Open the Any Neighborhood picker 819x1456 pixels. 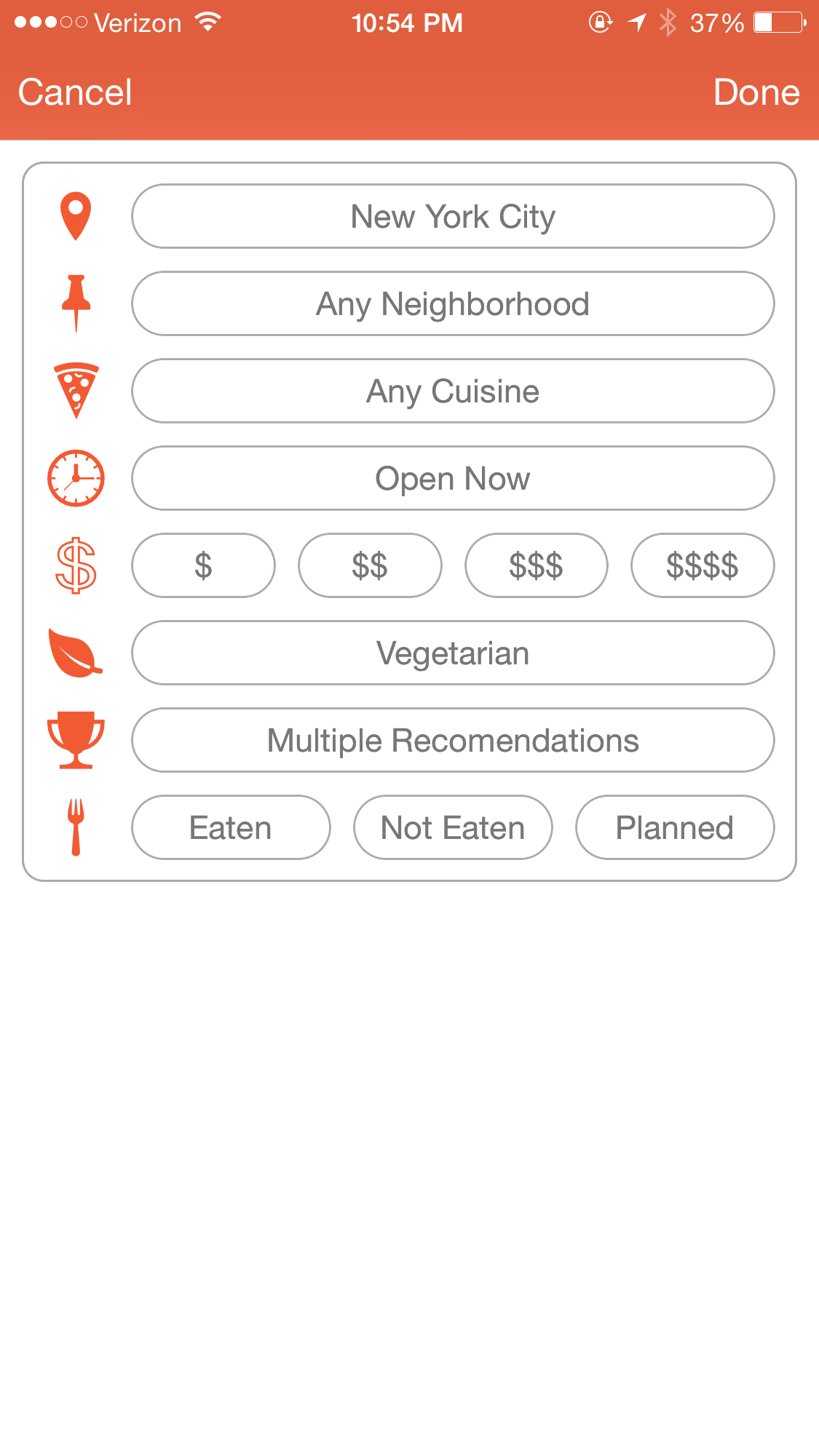(x=453, y=303)
